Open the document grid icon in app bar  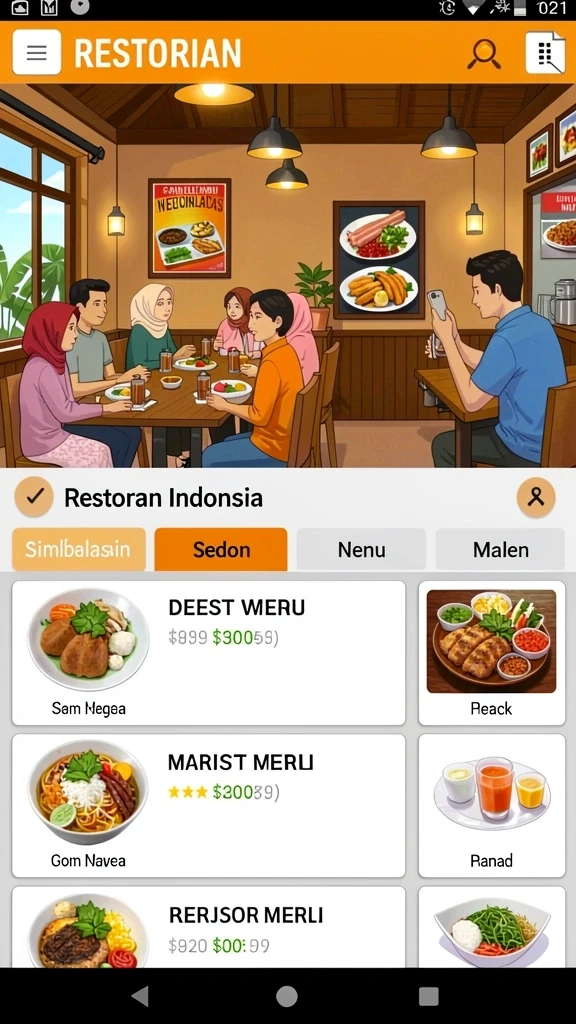545,52
